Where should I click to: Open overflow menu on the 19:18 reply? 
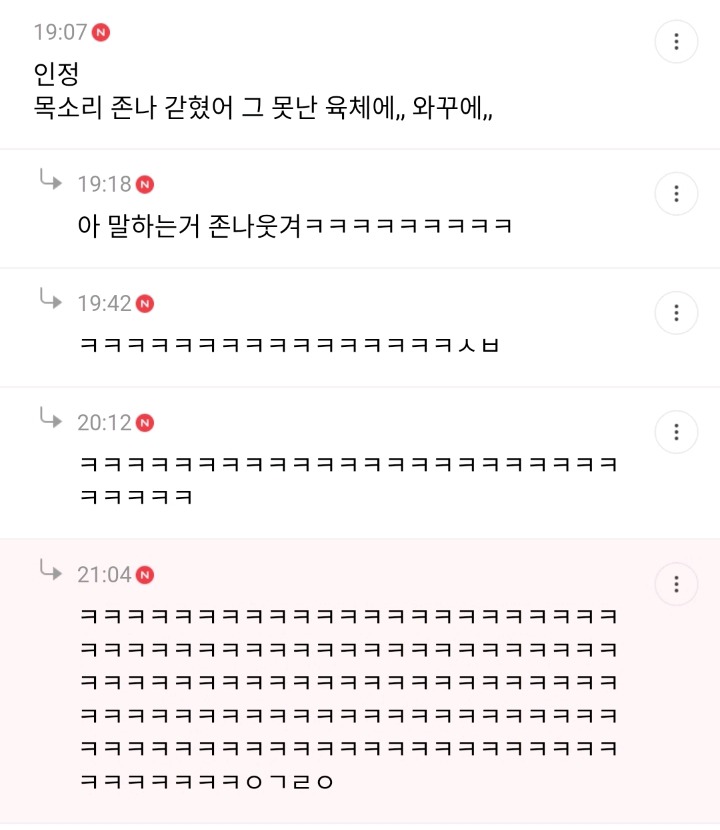pos(676,193)
